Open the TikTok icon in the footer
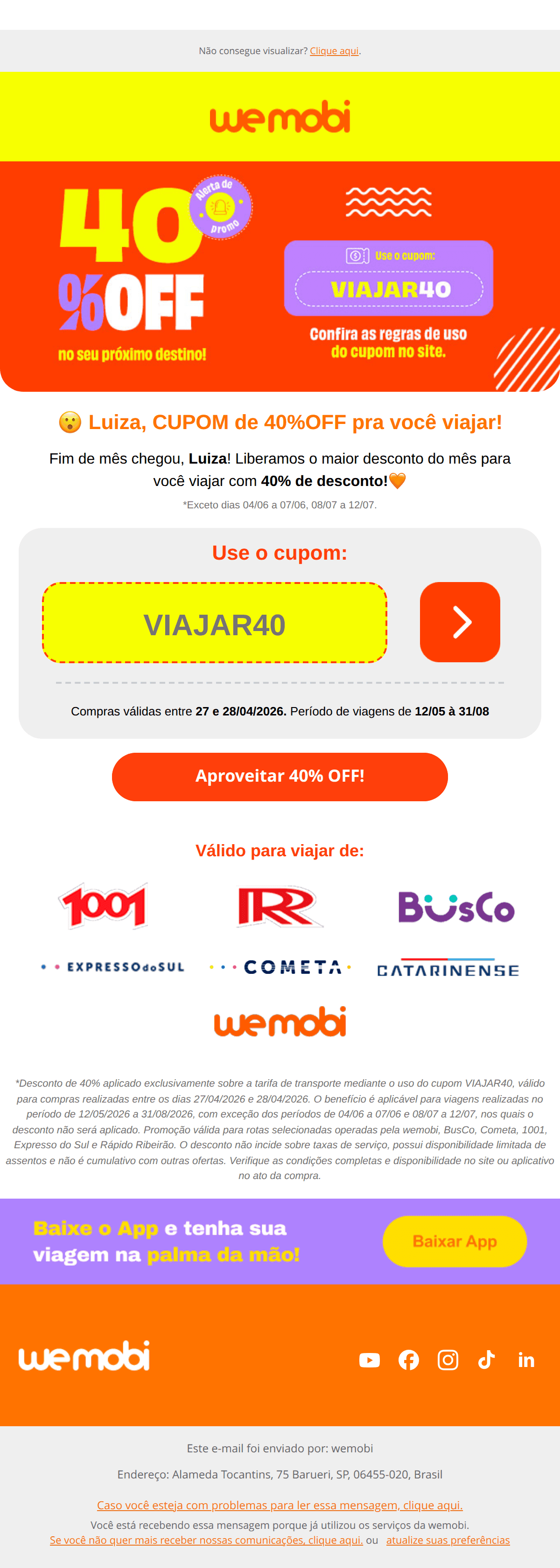The height and width of the screenshot is (1568, 560). click(487, 1360)
